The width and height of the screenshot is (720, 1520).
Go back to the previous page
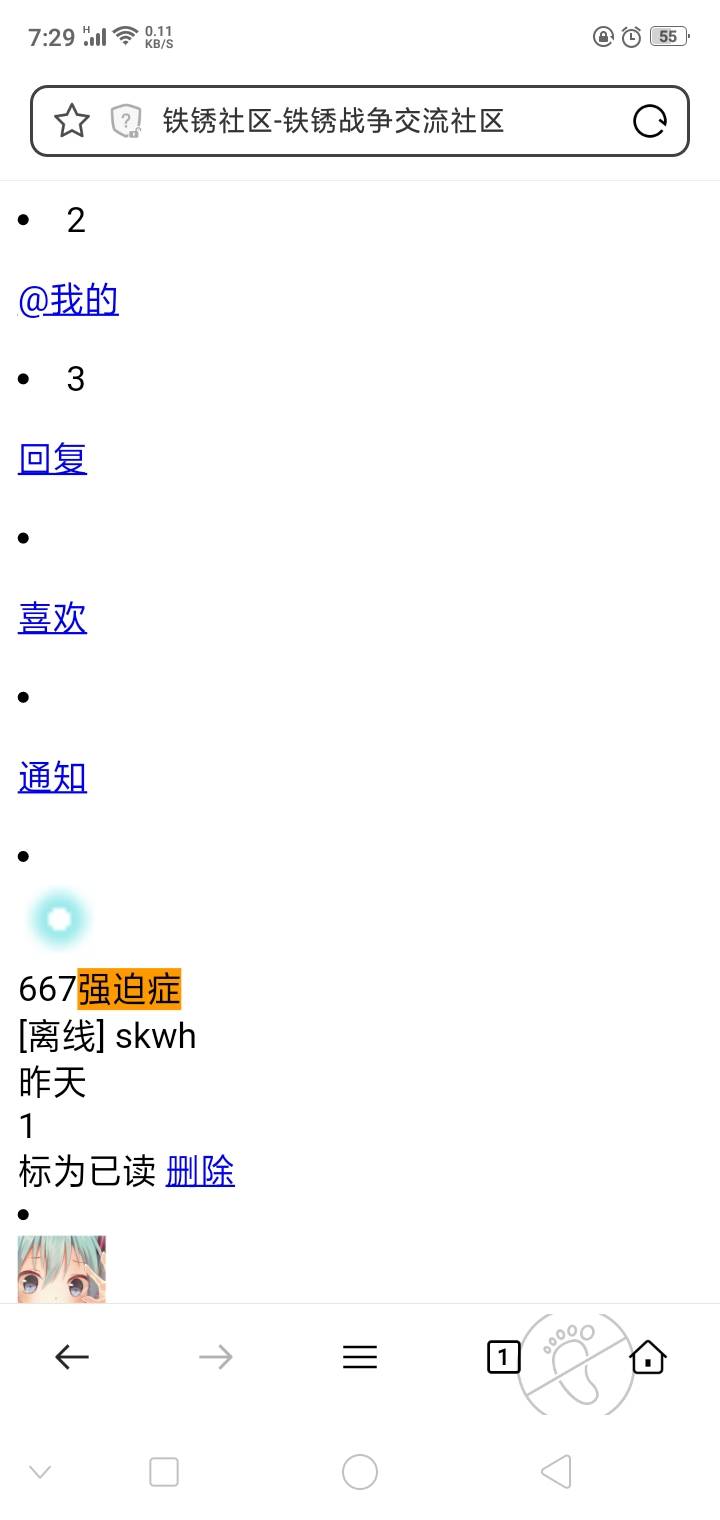(x=72, y=1357)
